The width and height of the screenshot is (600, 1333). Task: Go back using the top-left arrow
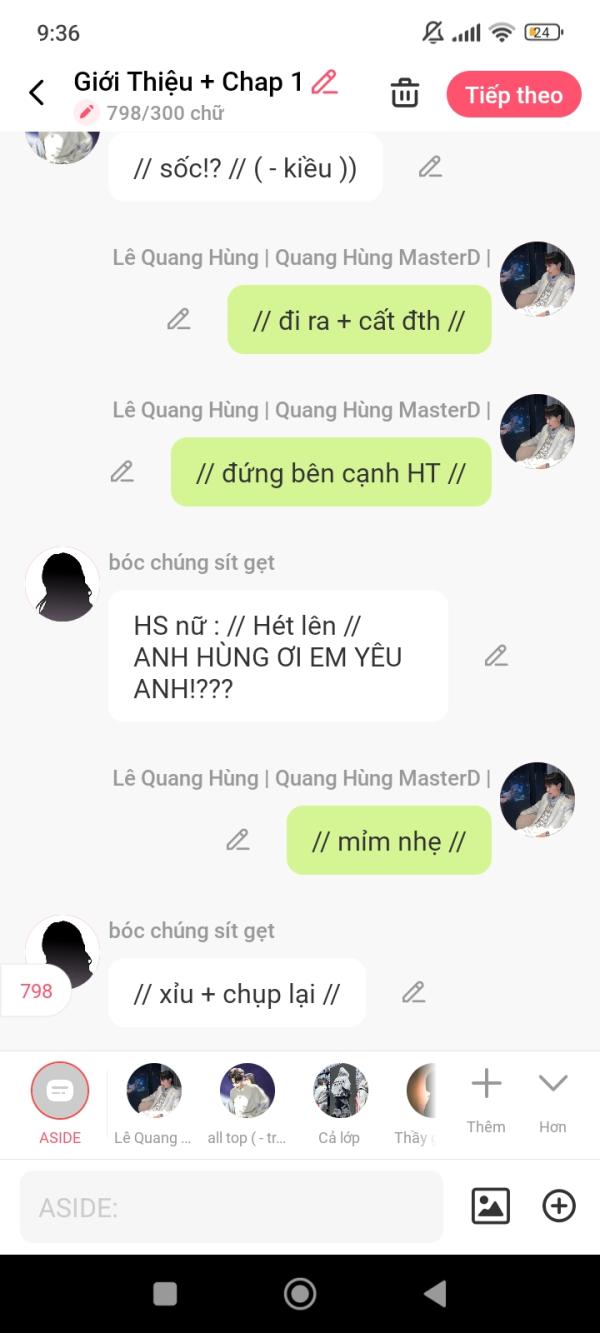37,93
